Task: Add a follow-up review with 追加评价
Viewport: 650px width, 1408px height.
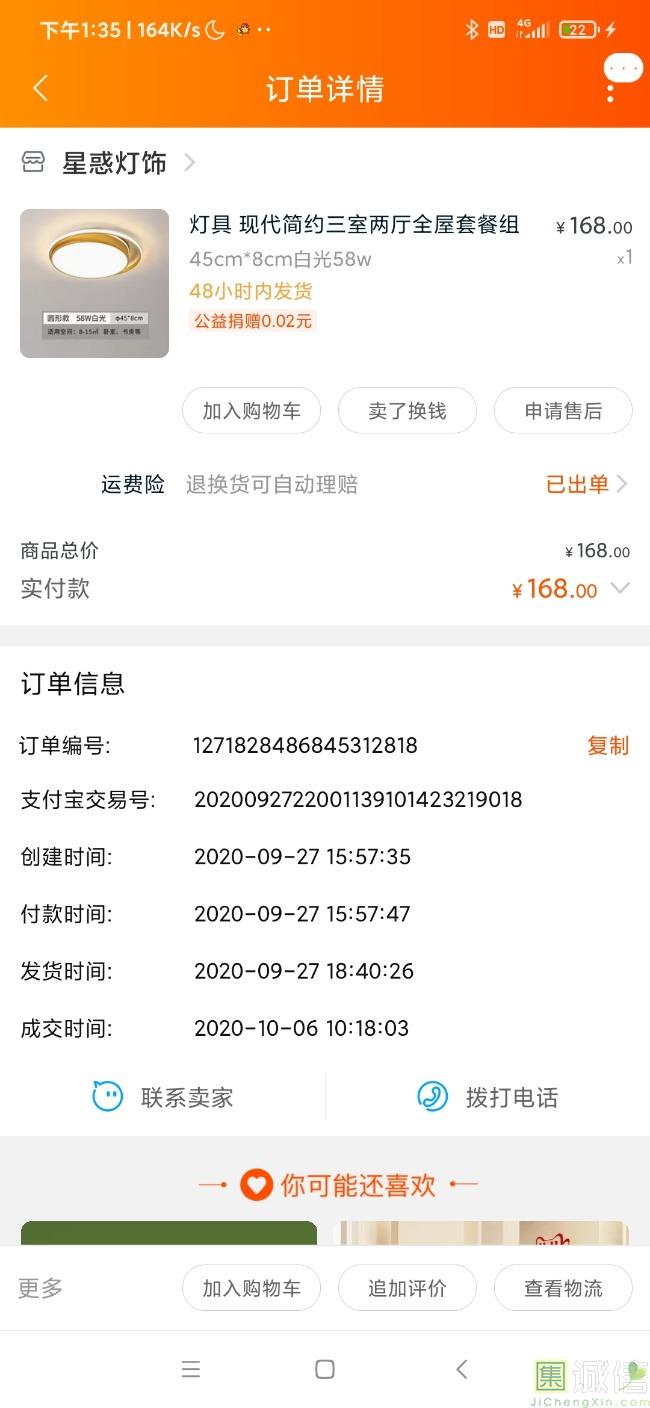Action: pos(407,1288)
